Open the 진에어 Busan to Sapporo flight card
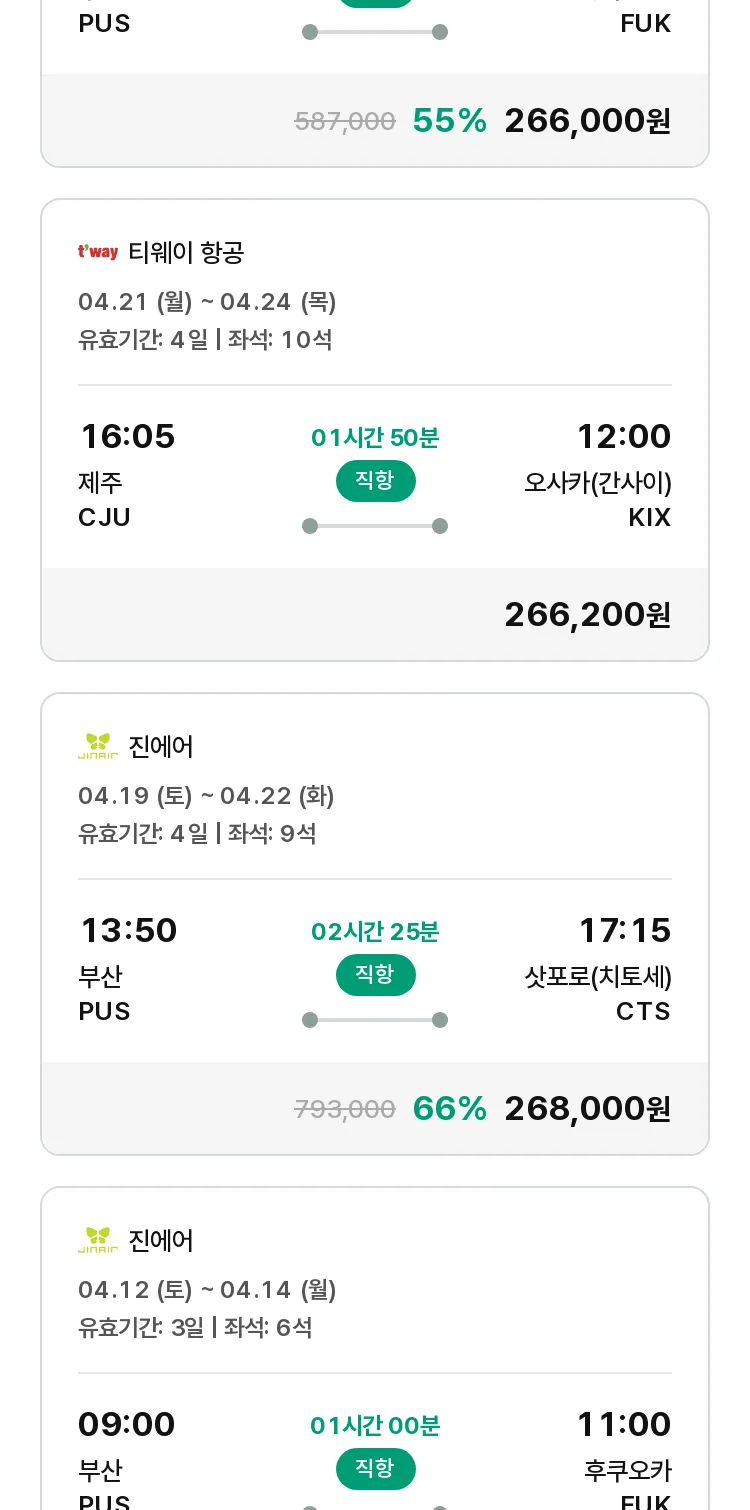750x1510 pixels. pyautogui.click(x=375, y=924)
